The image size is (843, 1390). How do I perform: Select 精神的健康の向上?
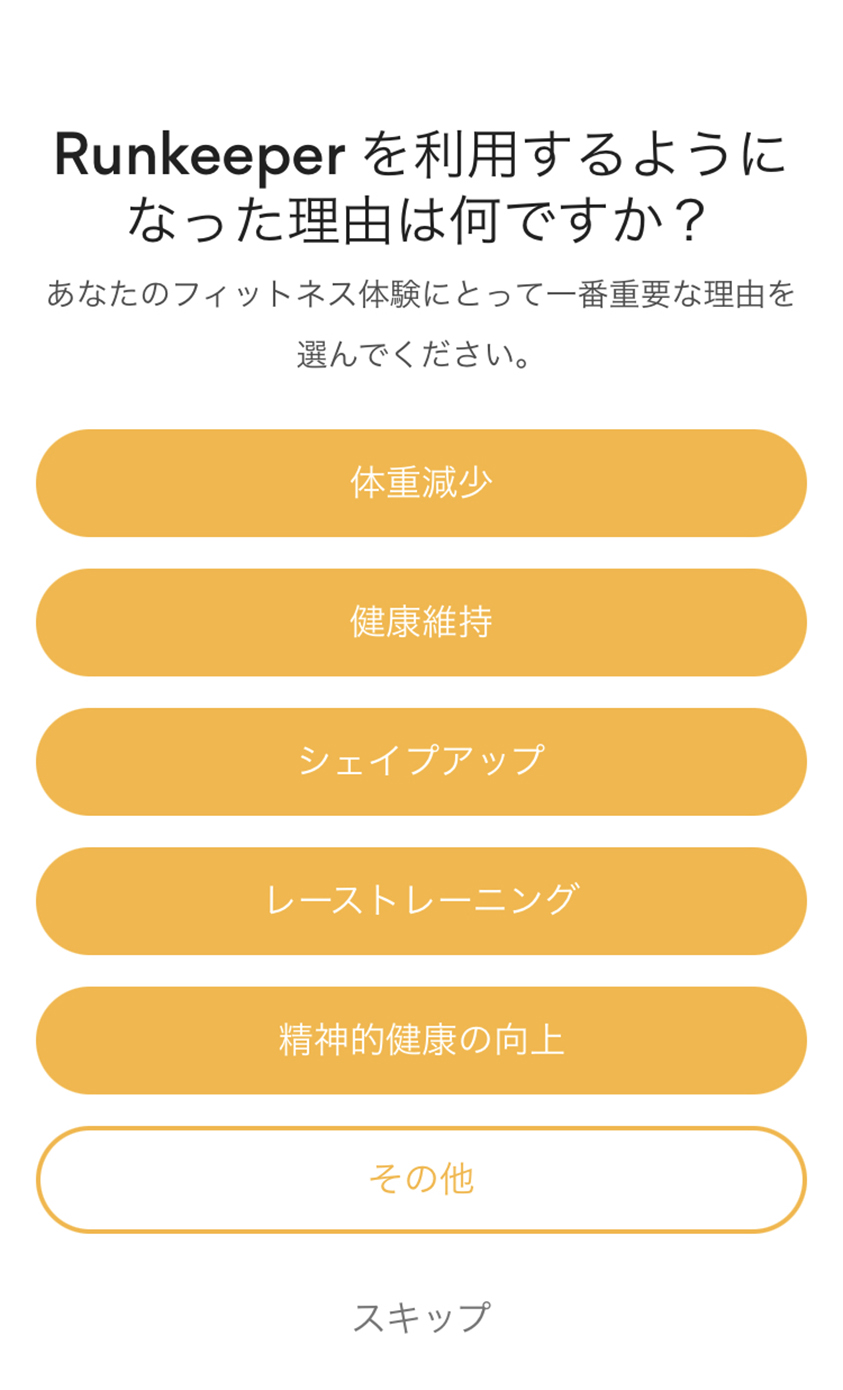(421, 1040)
